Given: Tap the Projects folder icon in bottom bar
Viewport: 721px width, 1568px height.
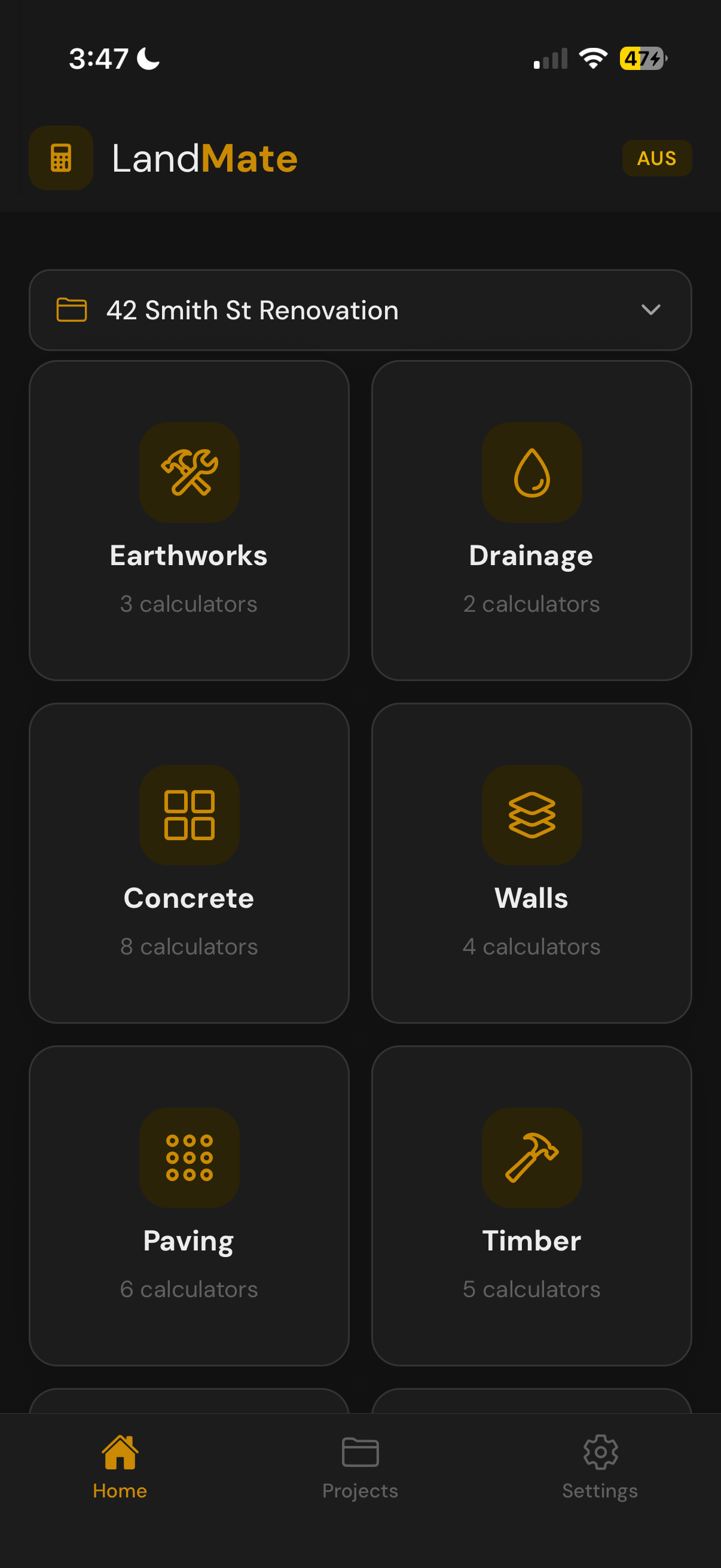Looking at the screenshot, I should pyautogui.click(x=360, y=1453).
